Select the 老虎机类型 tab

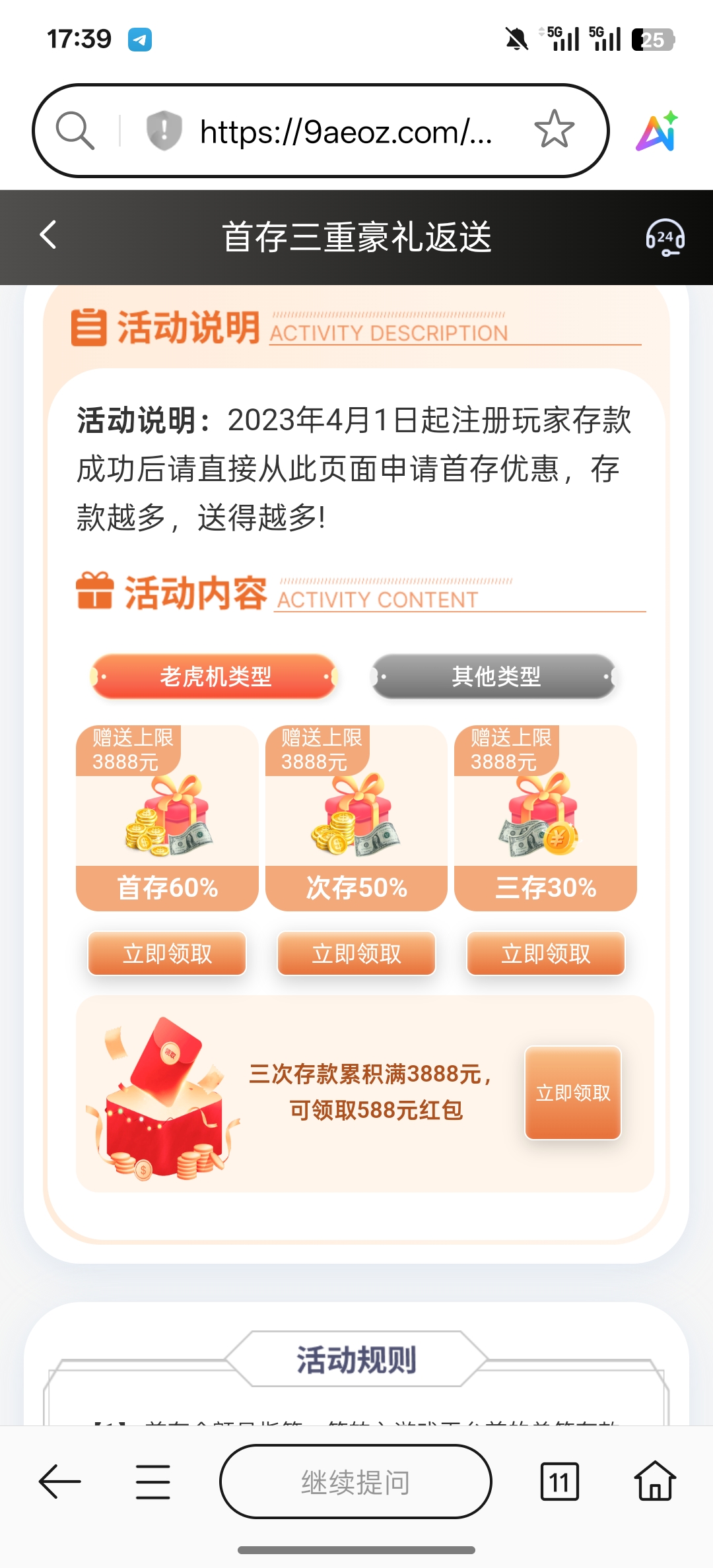(x=215, y=676)
